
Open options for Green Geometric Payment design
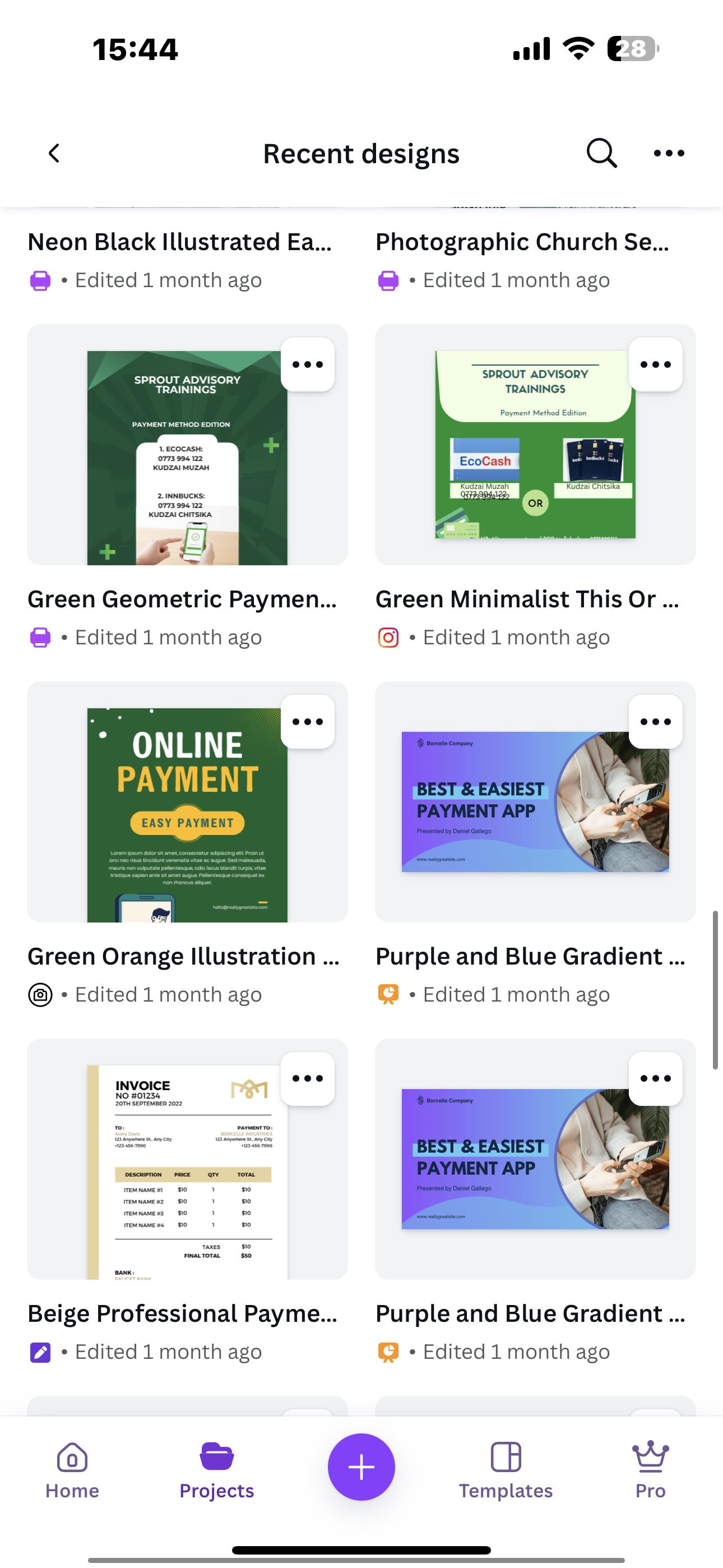coord(307,365)
